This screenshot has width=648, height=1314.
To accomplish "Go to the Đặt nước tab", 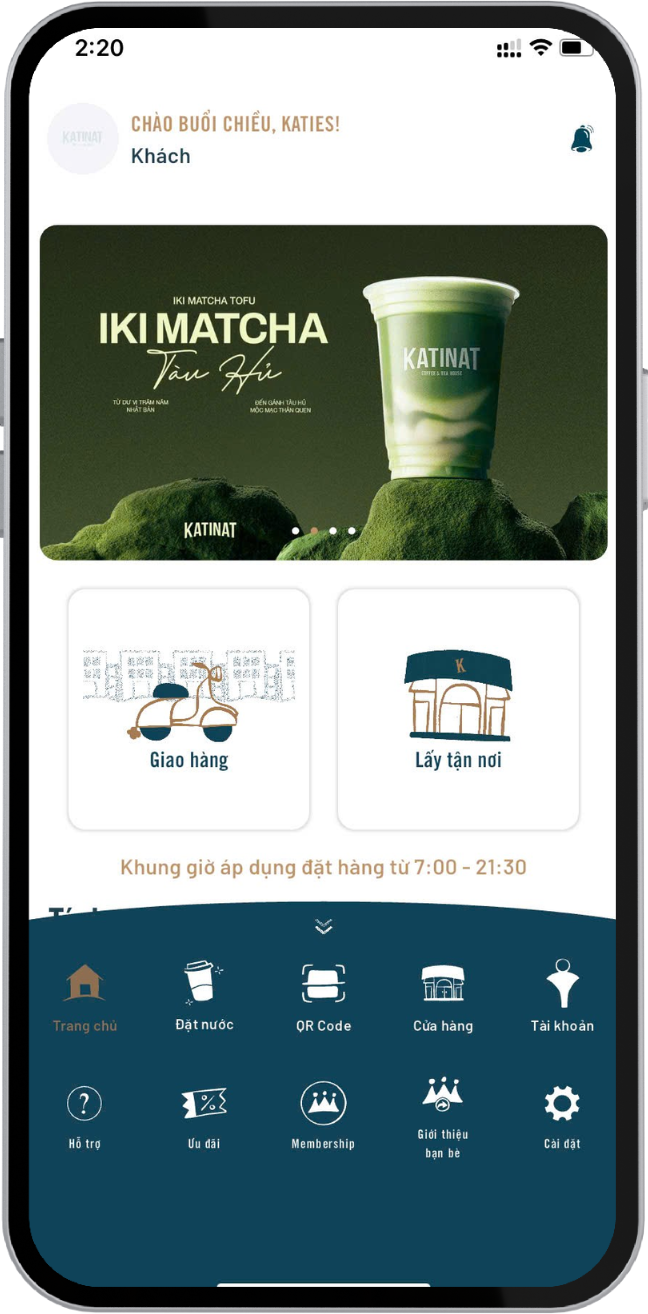I will click(x=204, y=996).
